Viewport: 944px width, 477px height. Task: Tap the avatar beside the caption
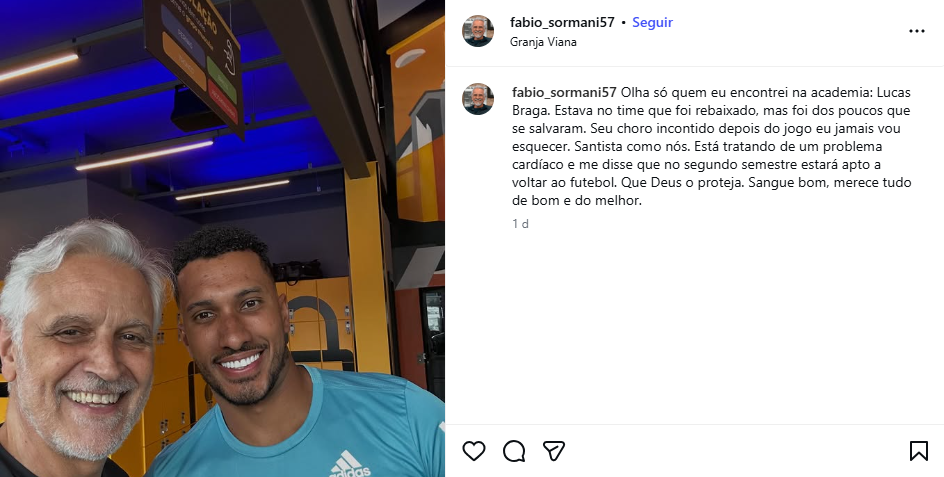(478, 99)
